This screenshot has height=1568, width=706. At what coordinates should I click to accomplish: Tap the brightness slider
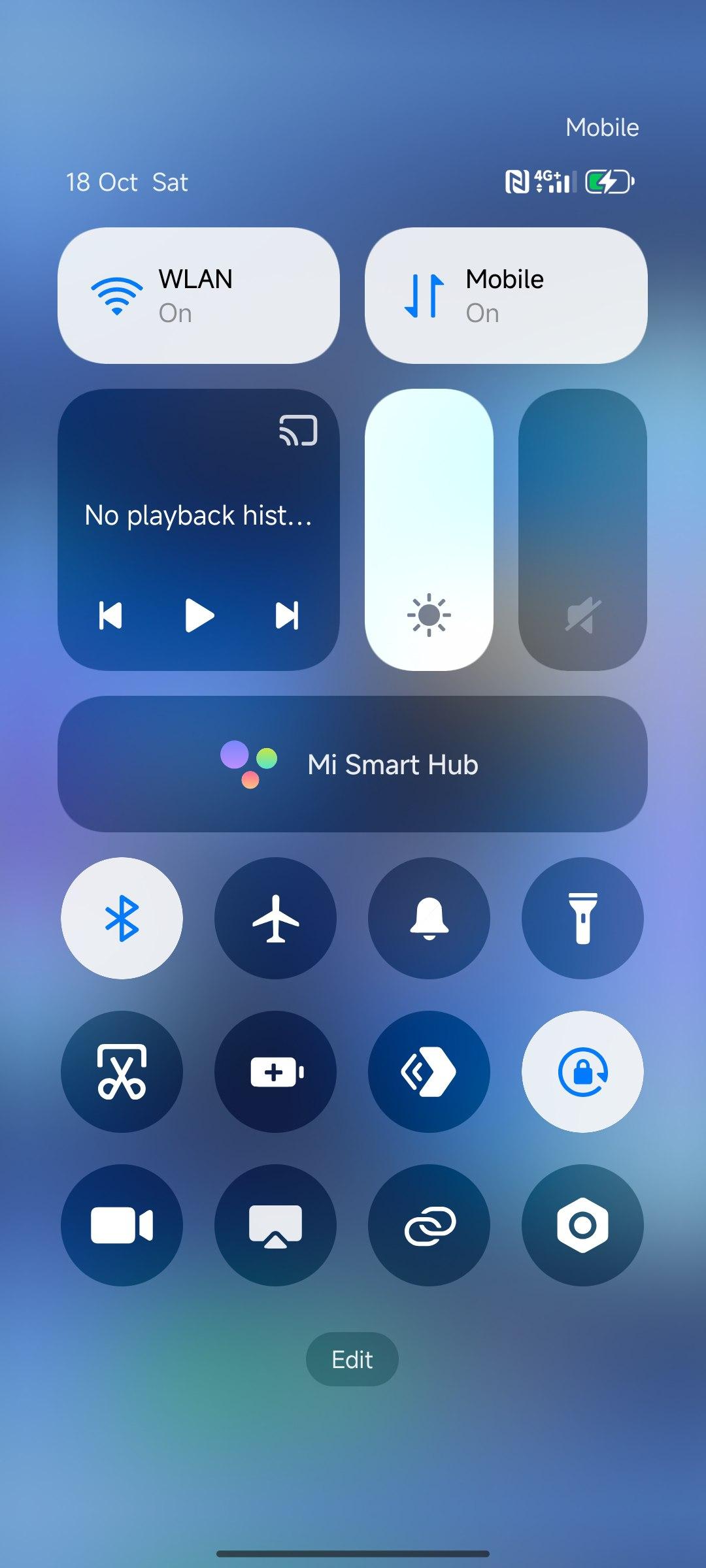tap(429, 529)
